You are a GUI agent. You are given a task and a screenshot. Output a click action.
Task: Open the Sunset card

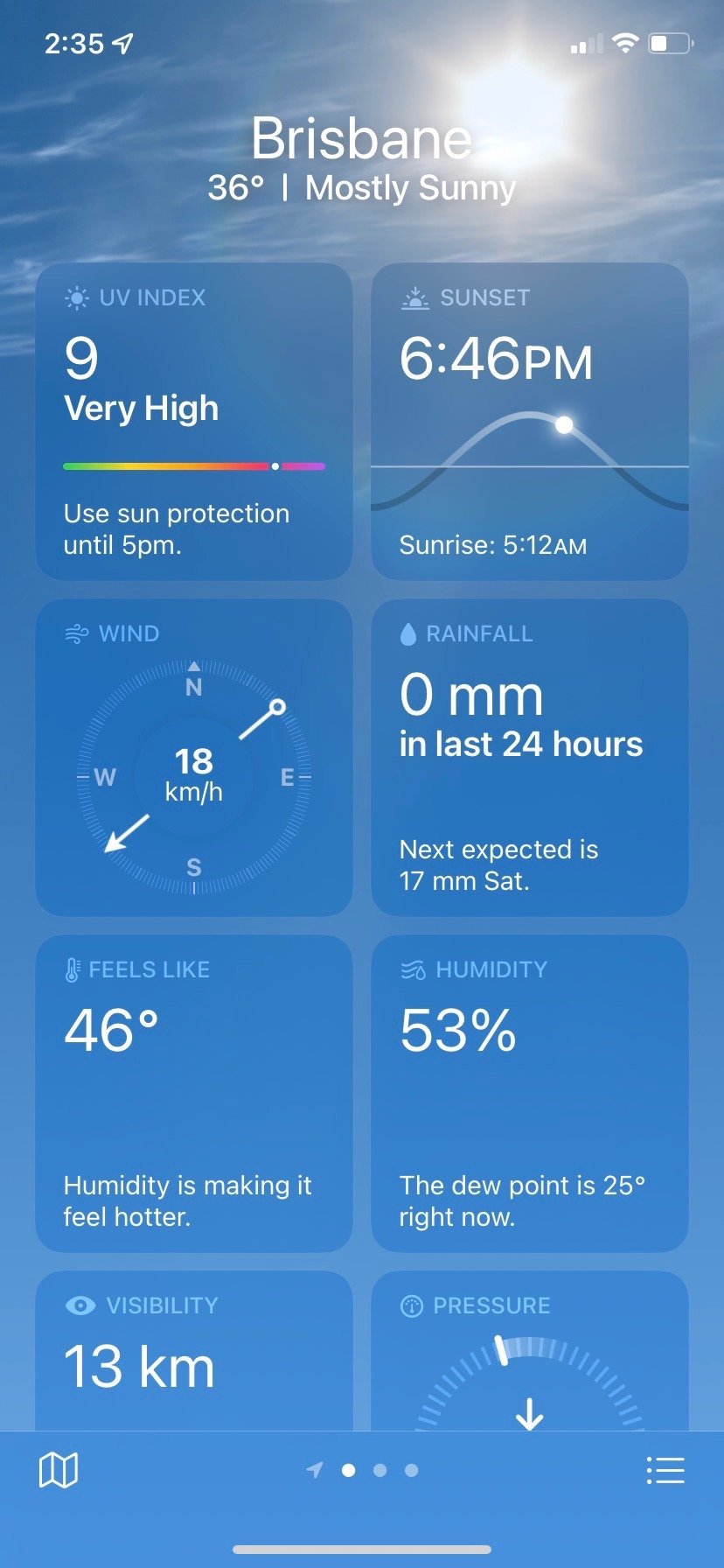530,422
